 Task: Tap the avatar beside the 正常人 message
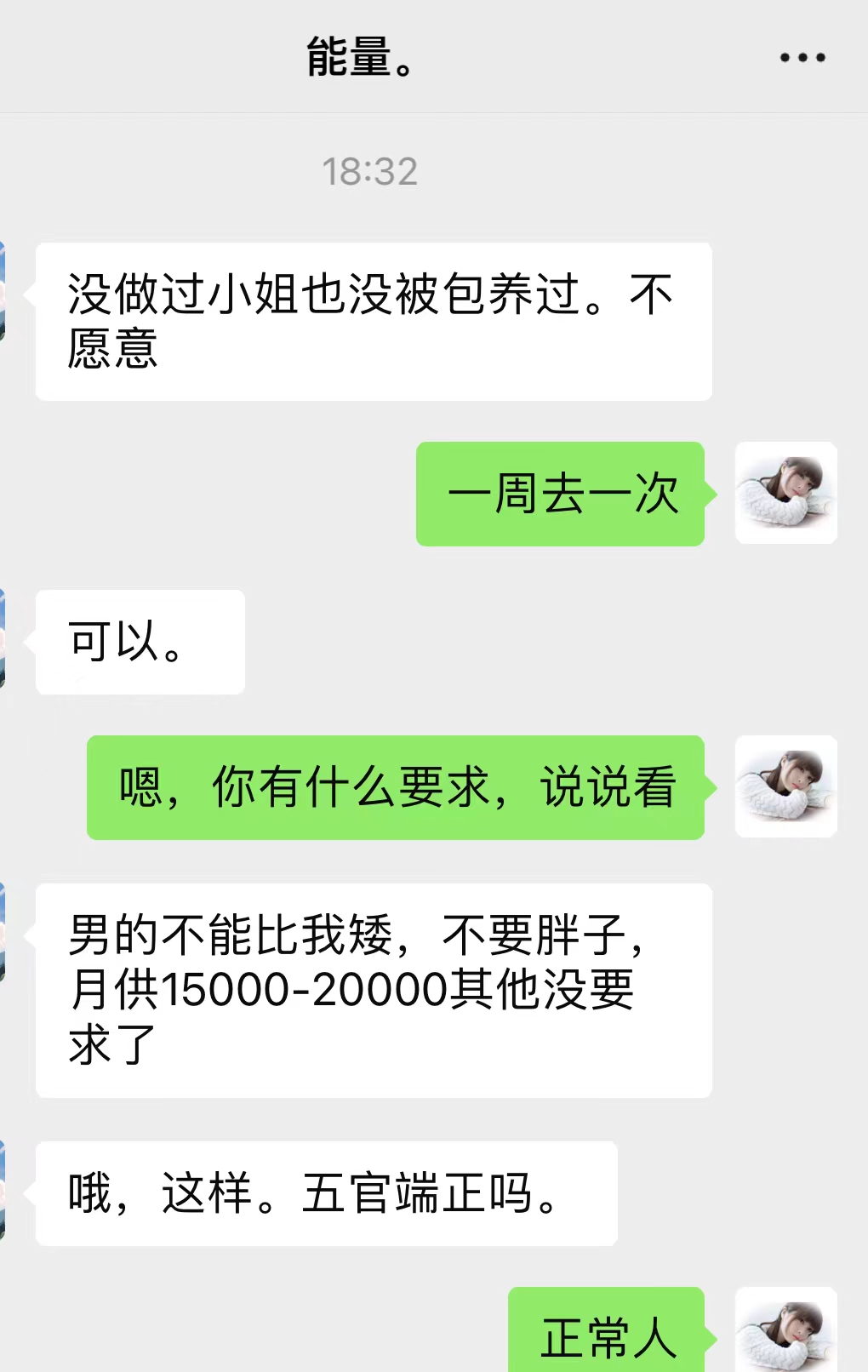(x=785, y=1331)
